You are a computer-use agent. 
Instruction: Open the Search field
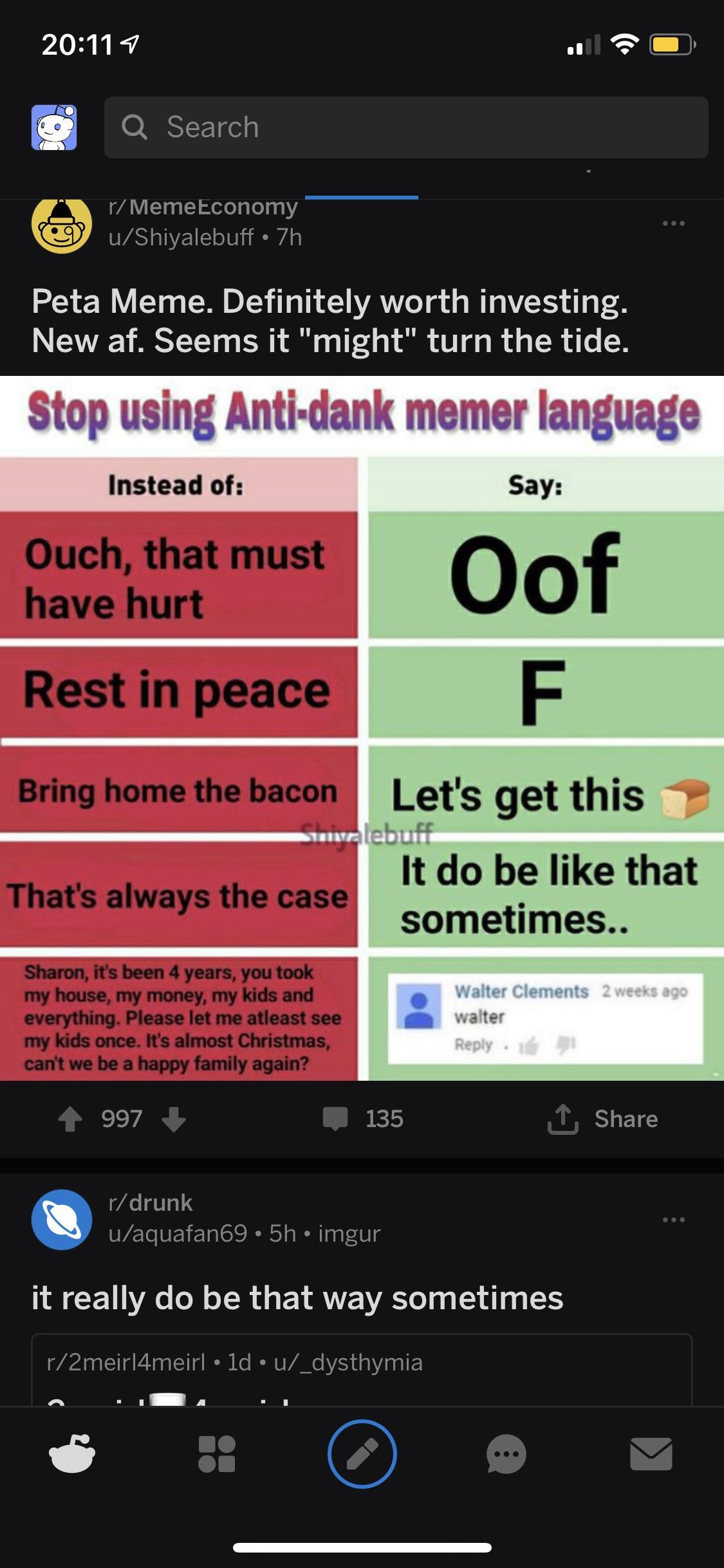[406, 127]
